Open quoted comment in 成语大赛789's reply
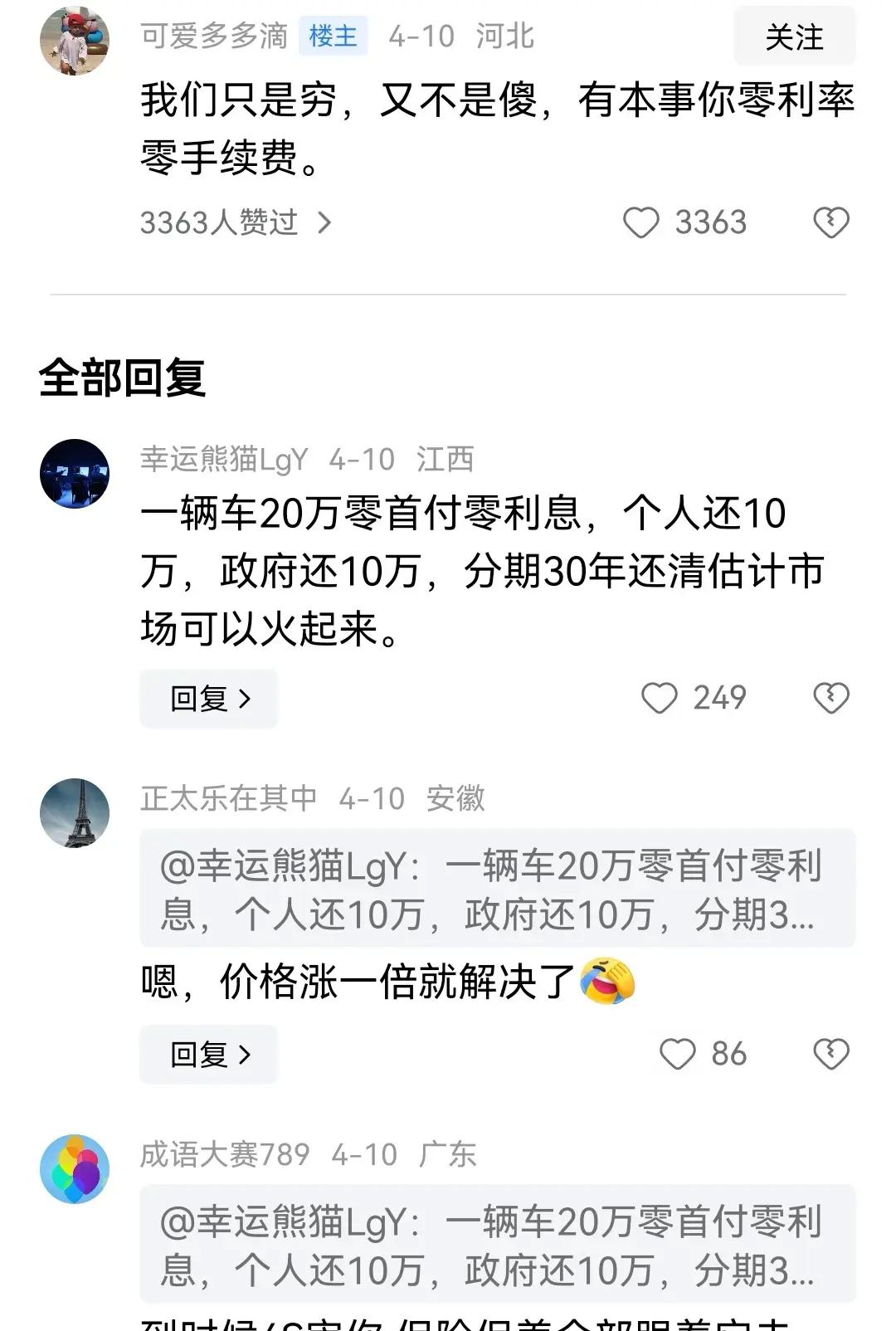The height and width of the screenshot is (1331, 896). click(497, 1245)
